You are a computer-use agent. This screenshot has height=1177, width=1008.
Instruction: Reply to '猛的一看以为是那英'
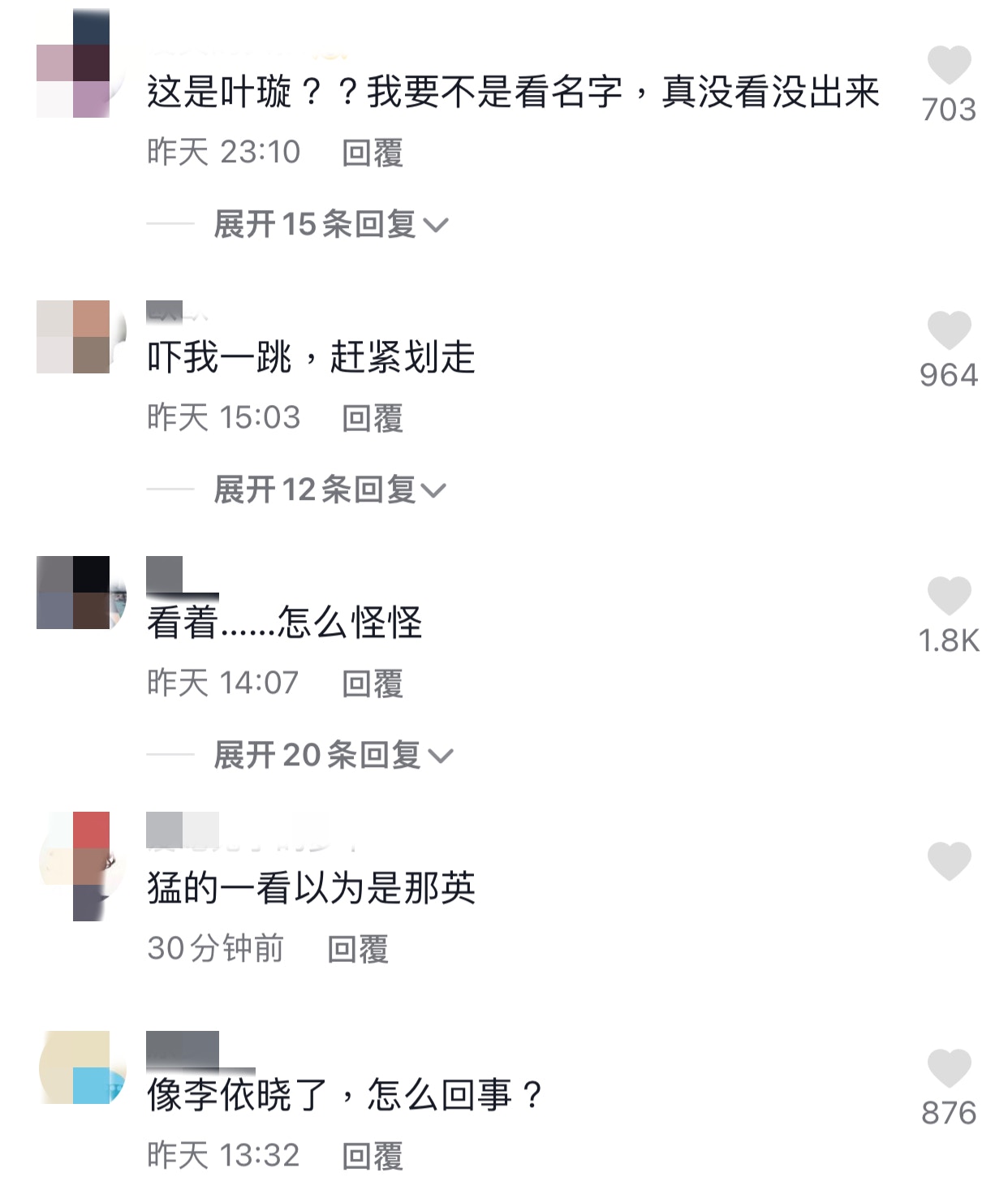click(x=358, y=949)
